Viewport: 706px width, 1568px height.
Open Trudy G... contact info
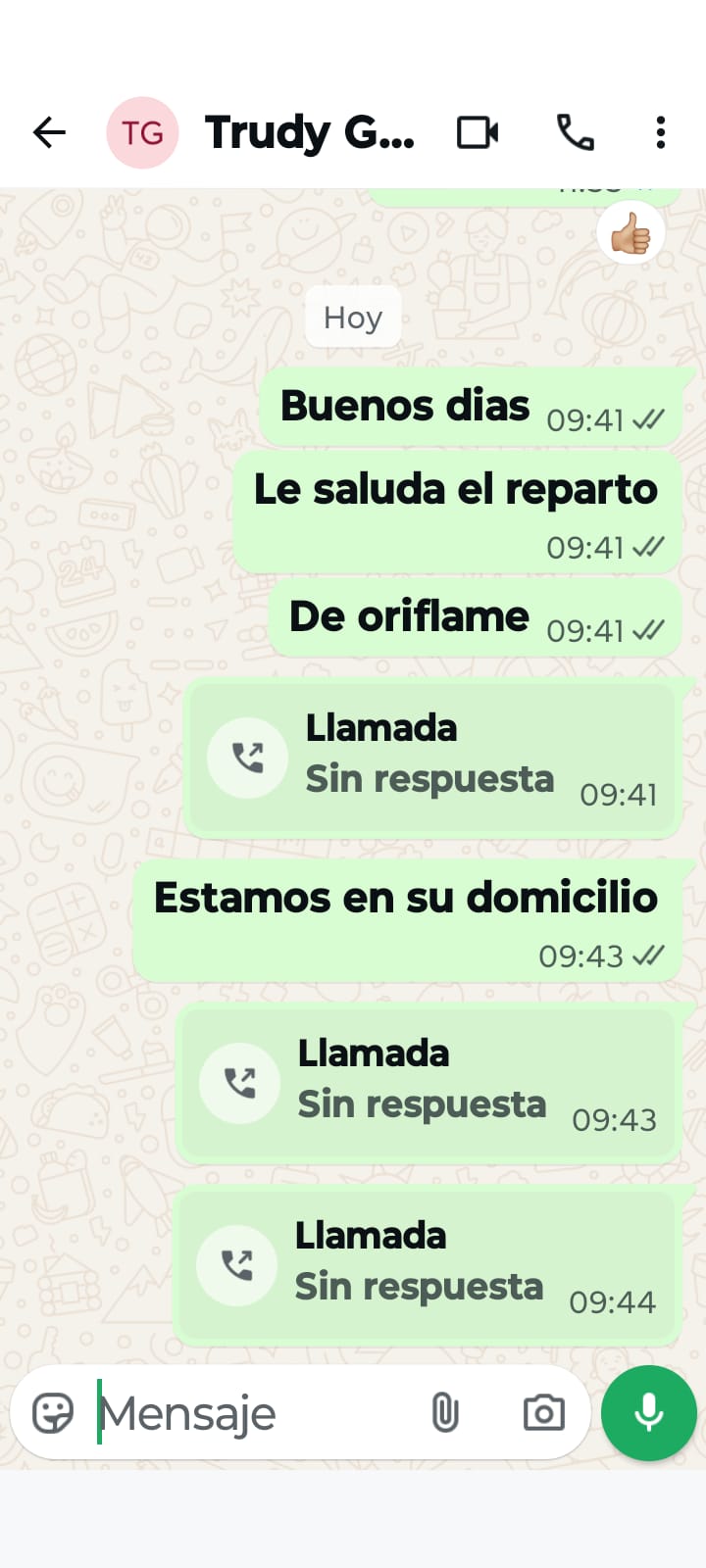point(309,132)
